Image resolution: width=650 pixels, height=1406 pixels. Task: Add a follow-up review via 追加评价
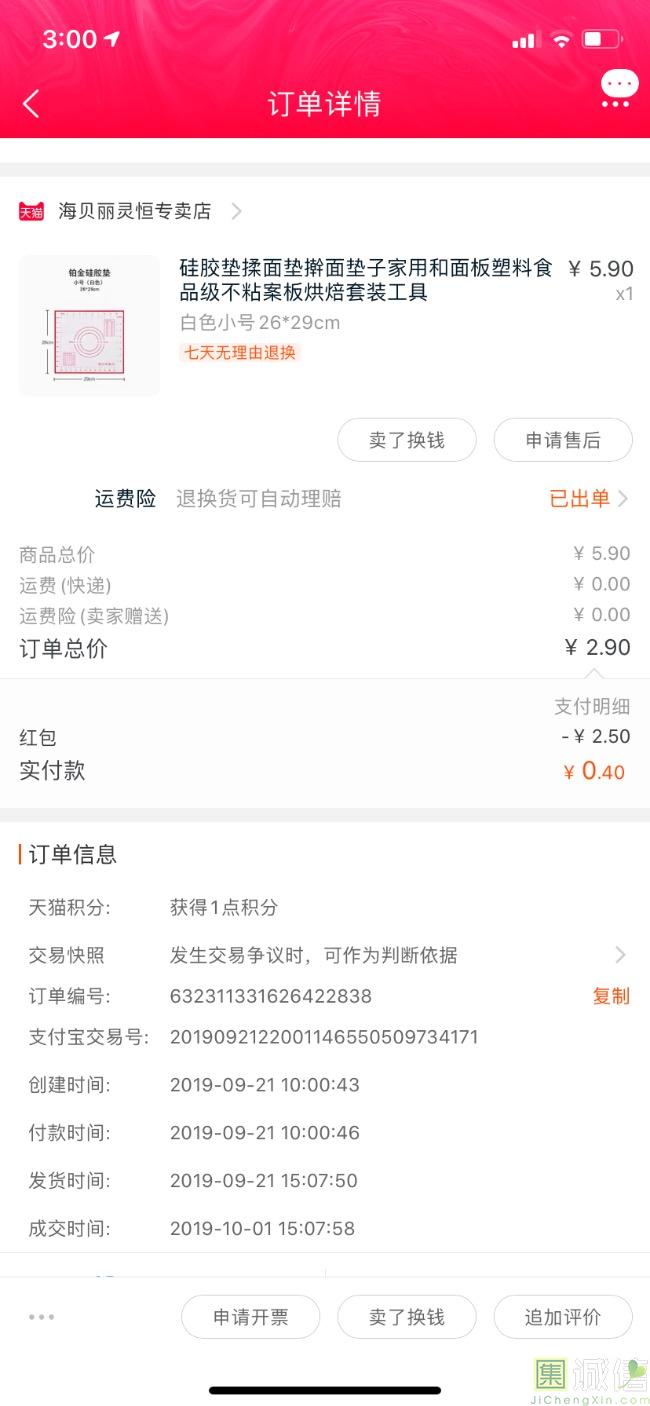563,1317
